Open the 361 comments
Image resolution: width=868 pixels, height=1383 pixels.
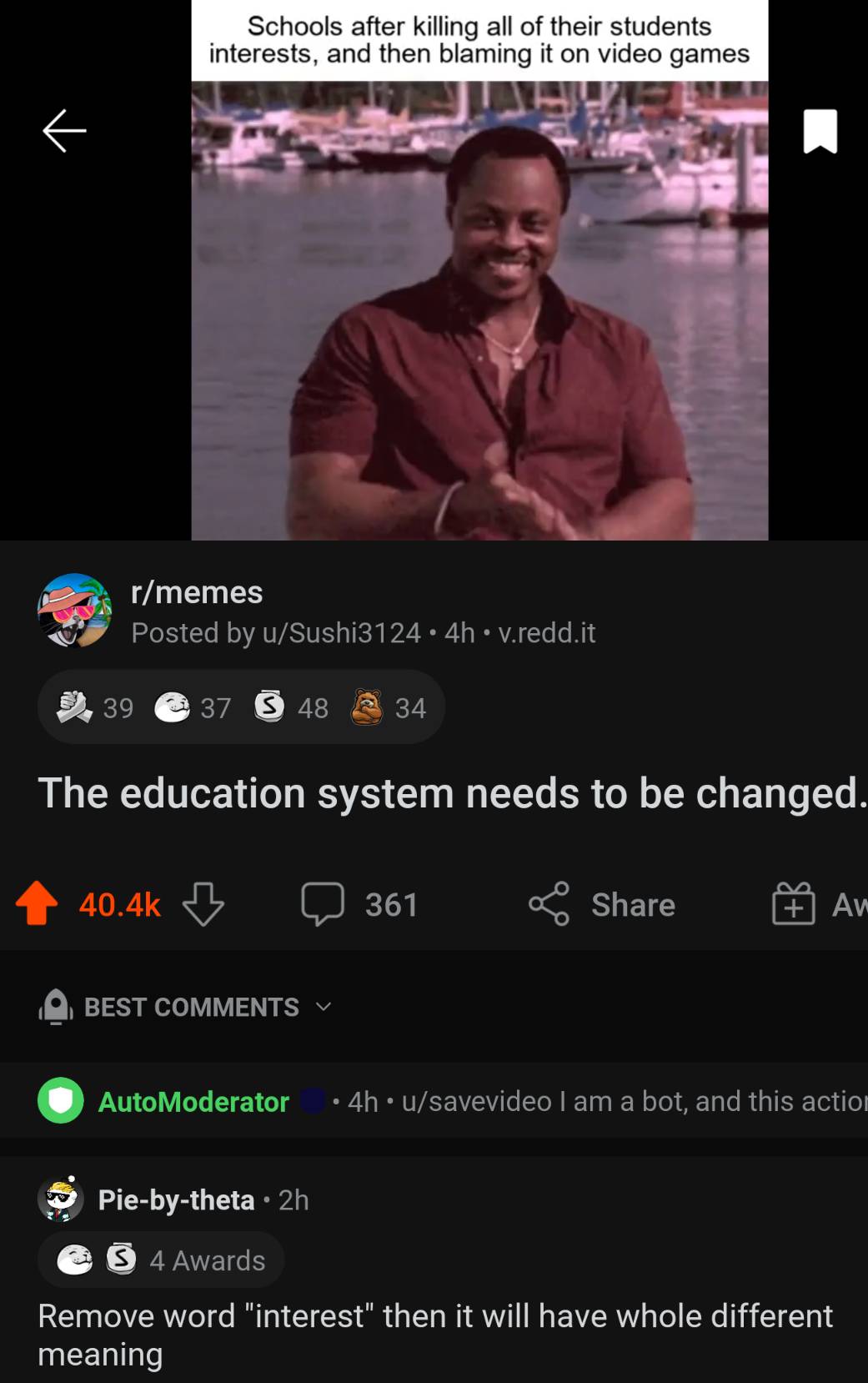tap(360, 904)
